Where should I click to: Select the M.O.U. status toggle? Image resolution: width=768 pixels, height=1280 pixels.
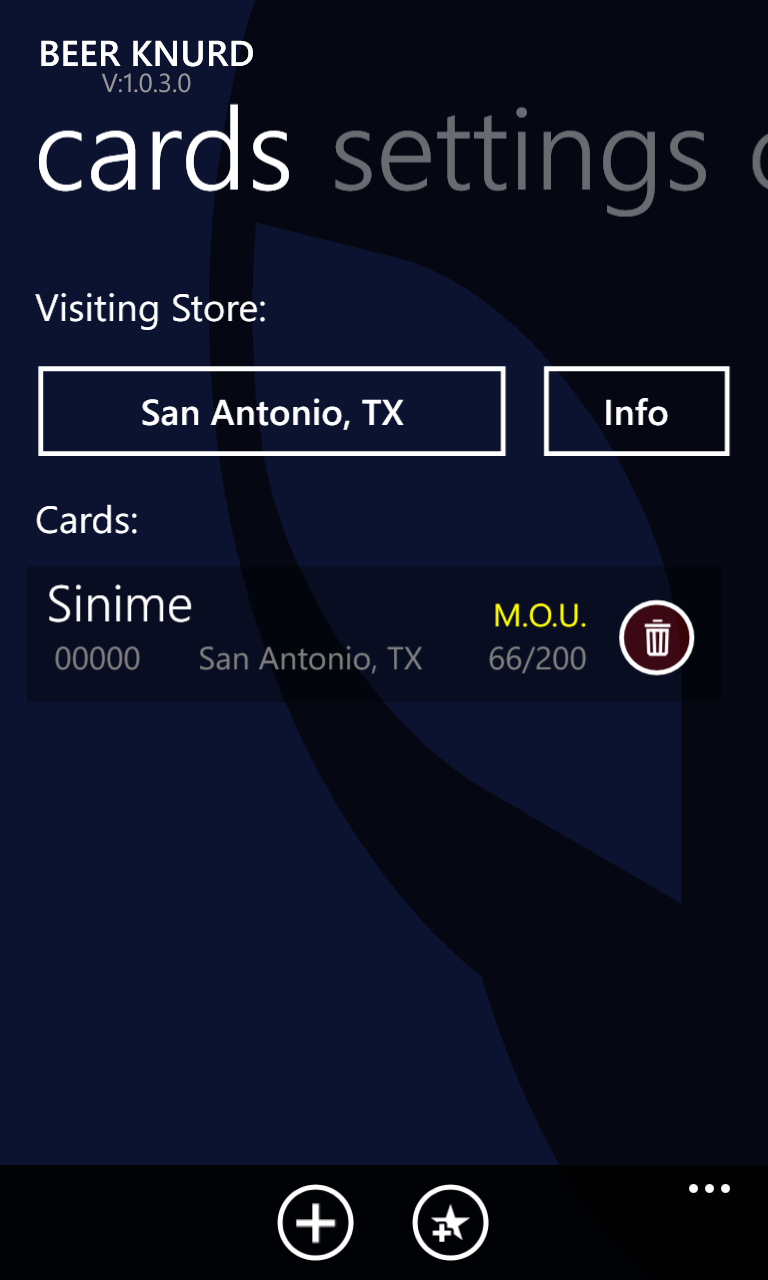point(540,616)
